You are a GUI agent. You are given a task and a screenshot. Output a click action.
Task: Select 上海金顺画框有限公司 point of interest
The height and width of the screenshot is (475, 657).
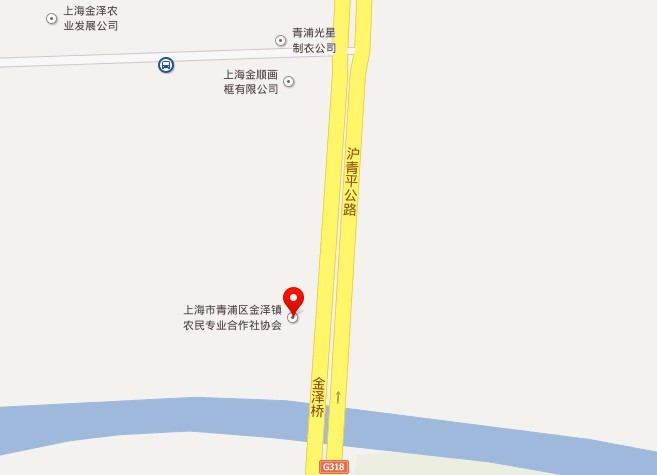289,81
